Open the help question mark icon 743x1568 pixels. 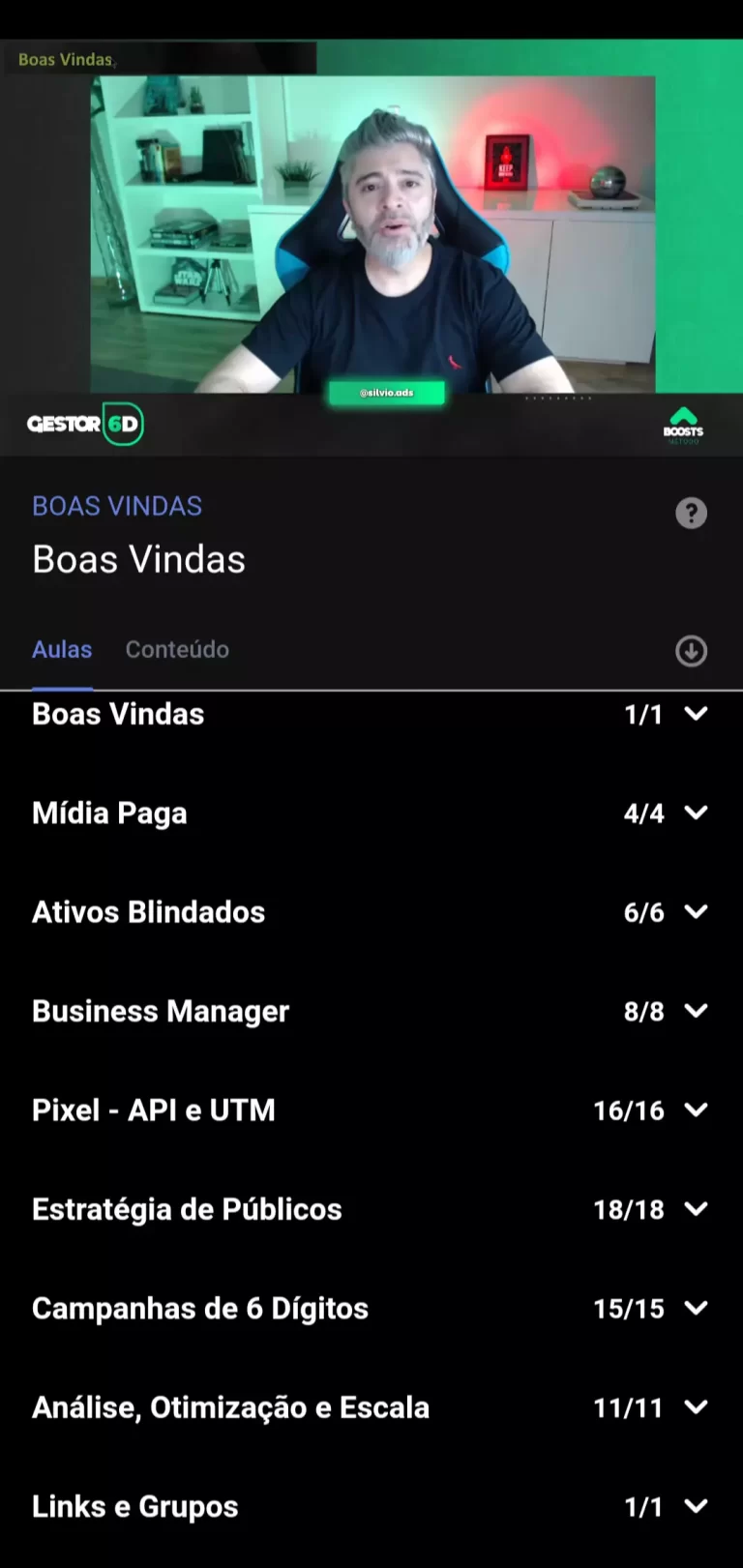691,514
